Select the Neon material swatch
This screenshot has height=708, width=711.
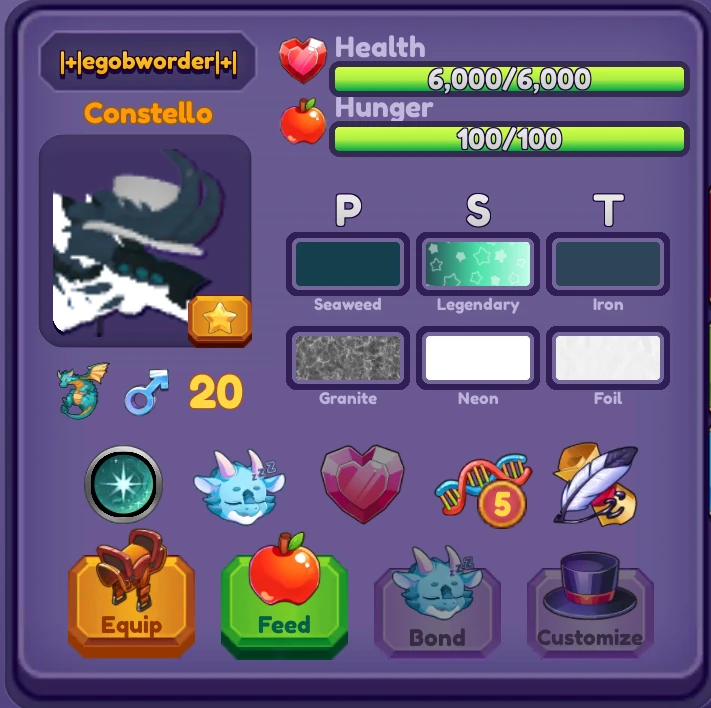pyautogui.click(x=477, y=358)
